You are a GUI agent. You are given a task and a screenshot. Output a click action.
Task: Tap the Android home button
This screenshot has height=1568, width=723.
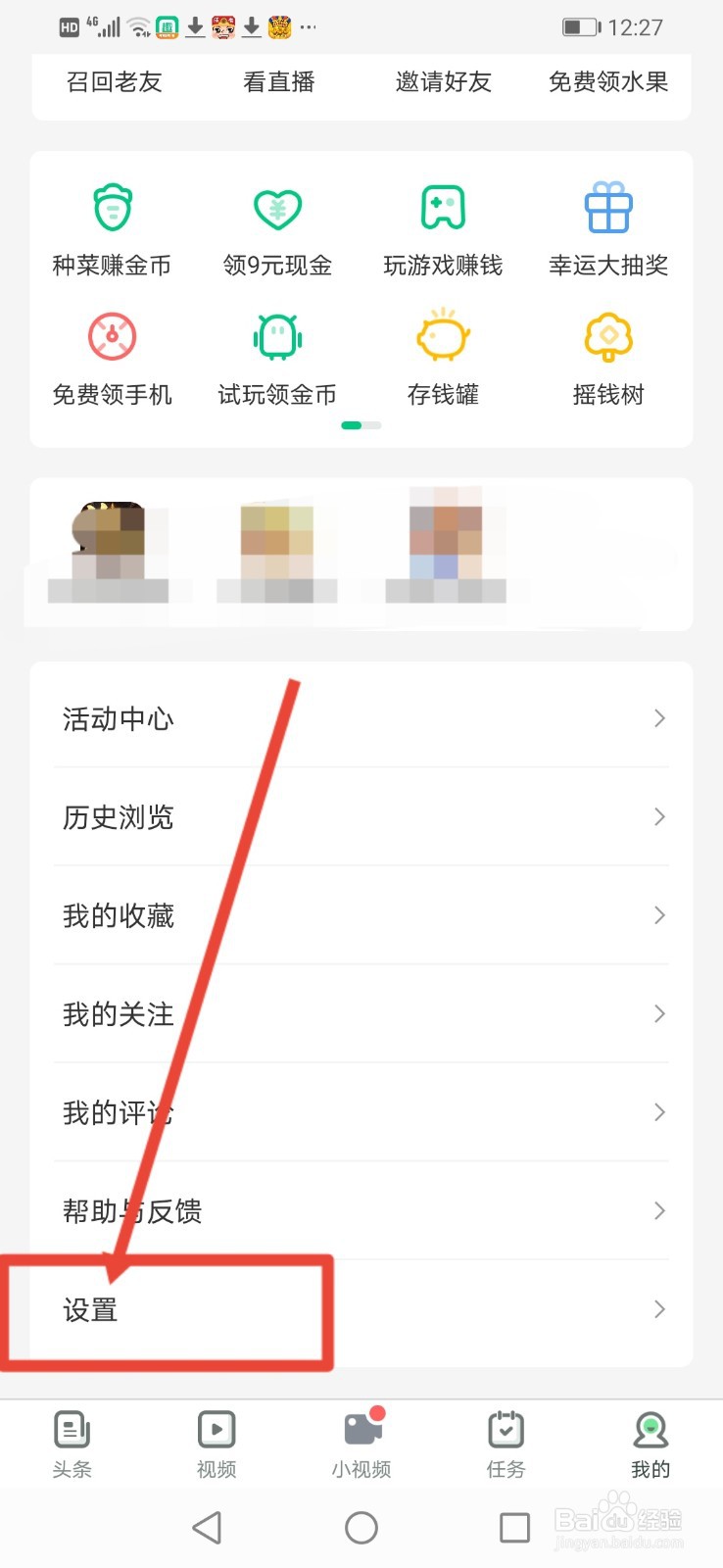(x=361, y=1527)
